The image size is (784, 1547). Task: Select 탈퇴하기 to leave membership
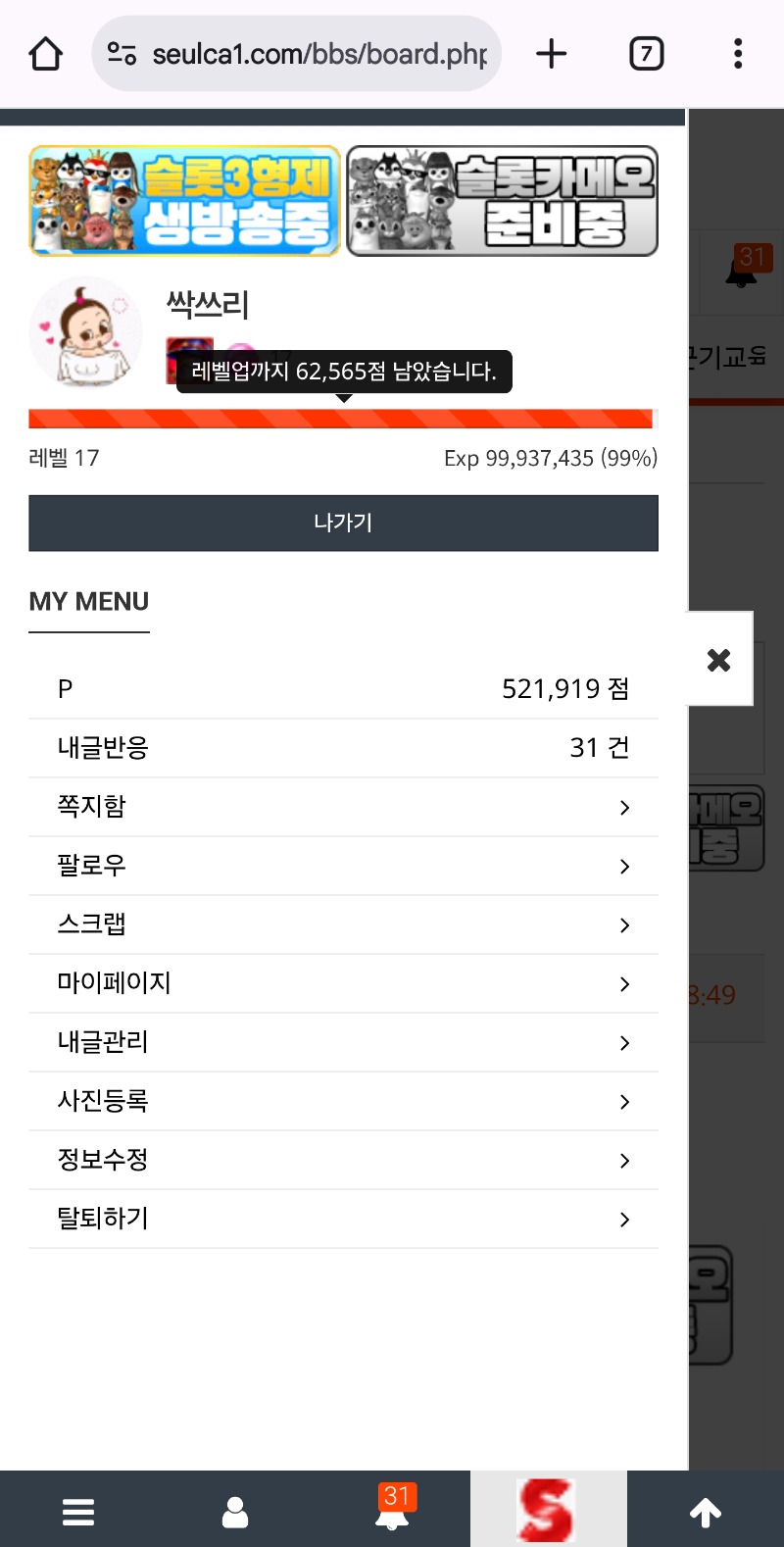(x=343, y=1219)
